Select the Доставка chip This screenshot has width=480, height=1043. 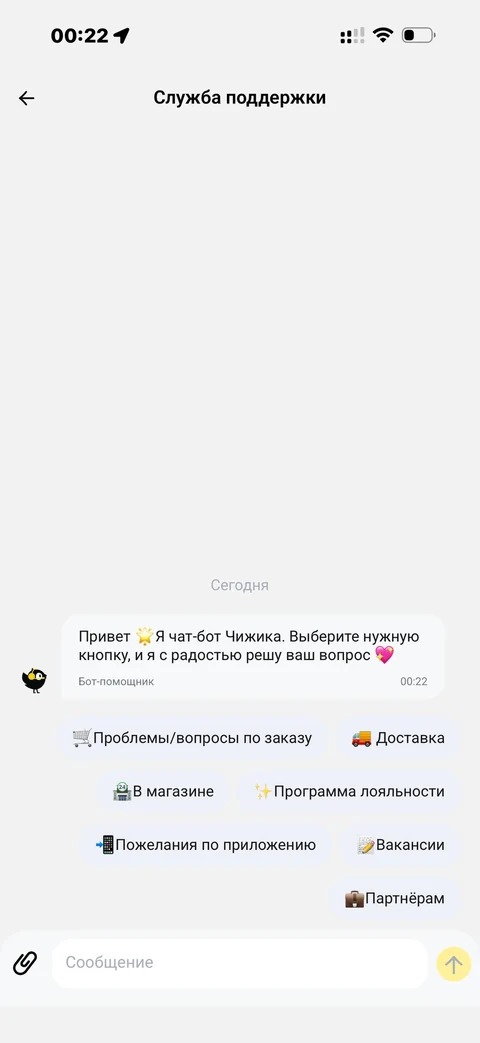coord(398,738)
